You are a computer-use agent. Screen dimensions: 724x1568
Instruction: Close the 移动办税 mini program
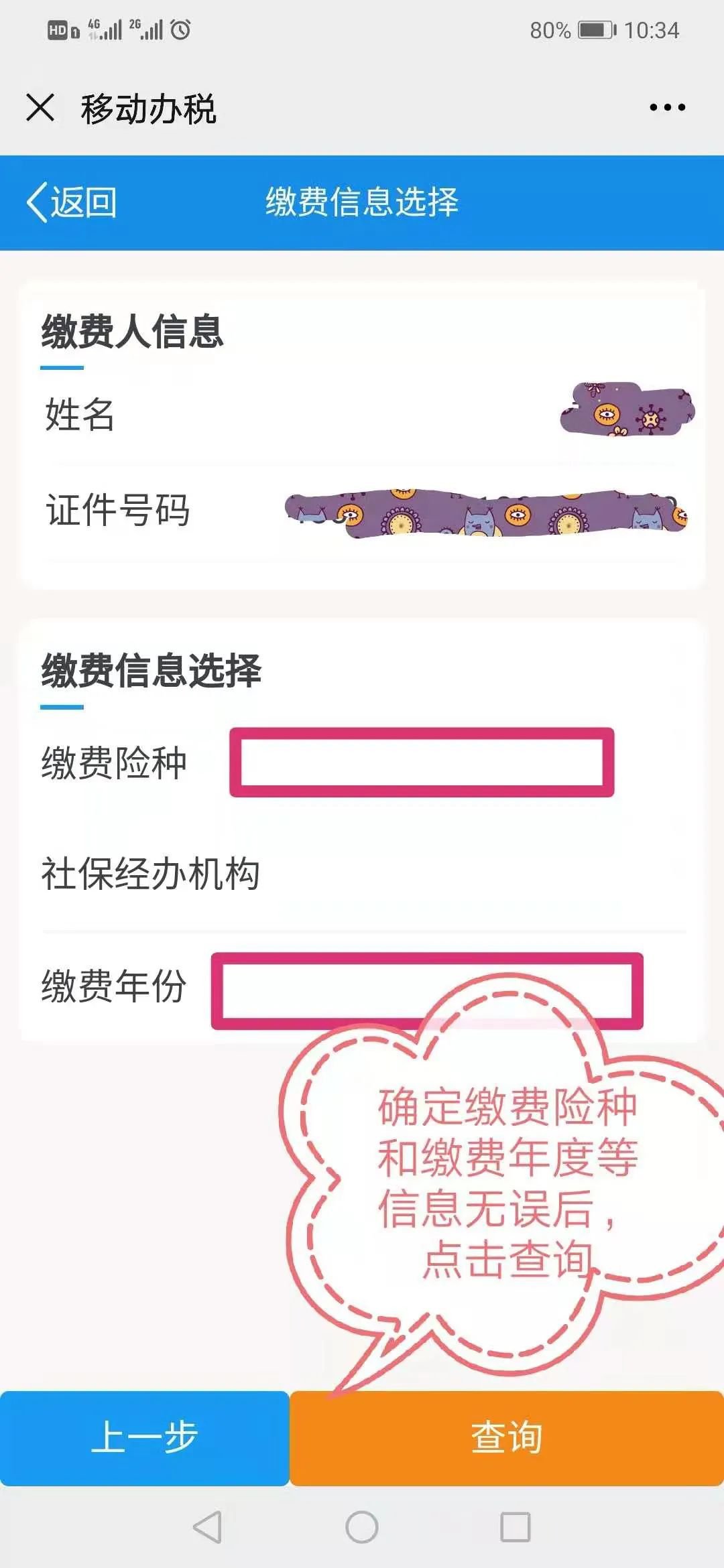40,107
